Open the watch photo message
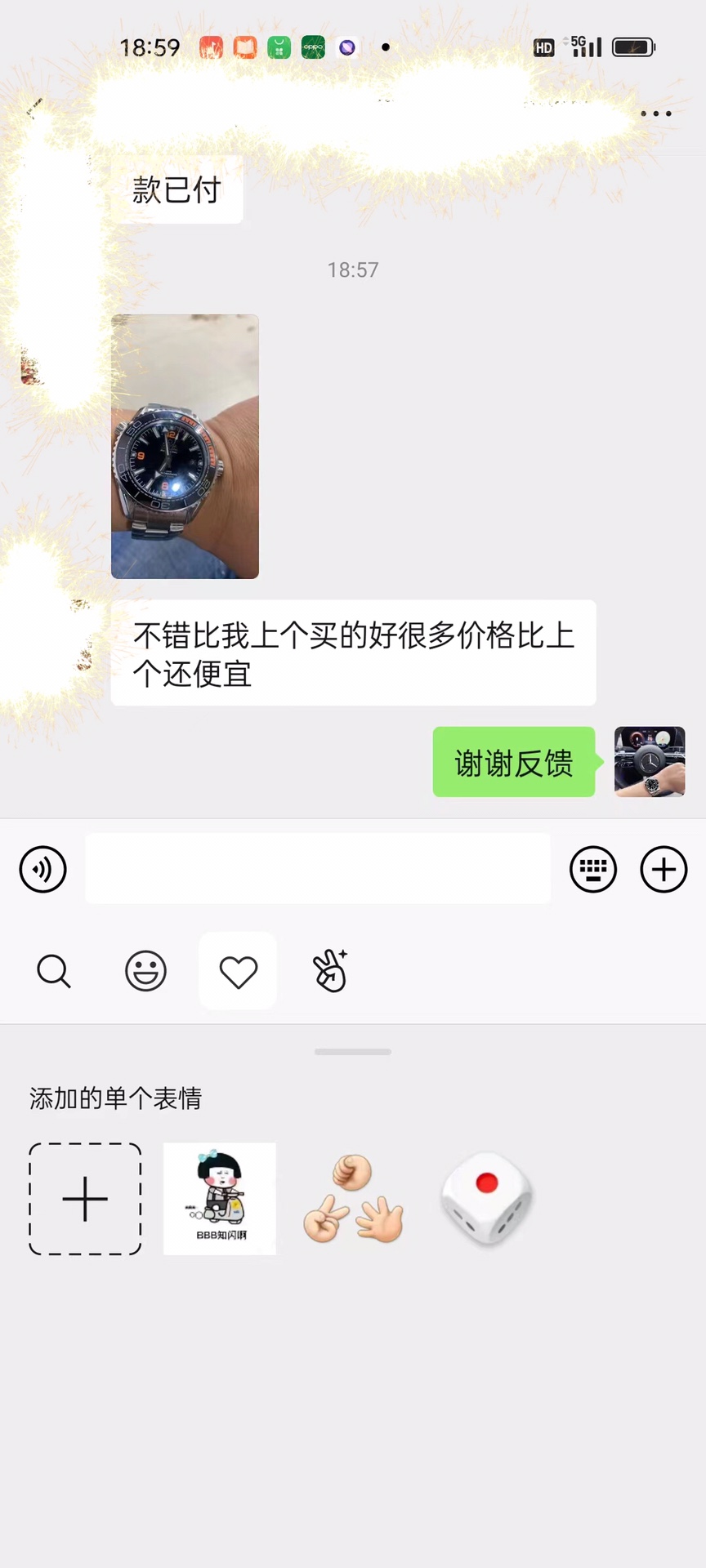Image resolution: width=706 pixels, height=1568 pixels. [185, 447]
